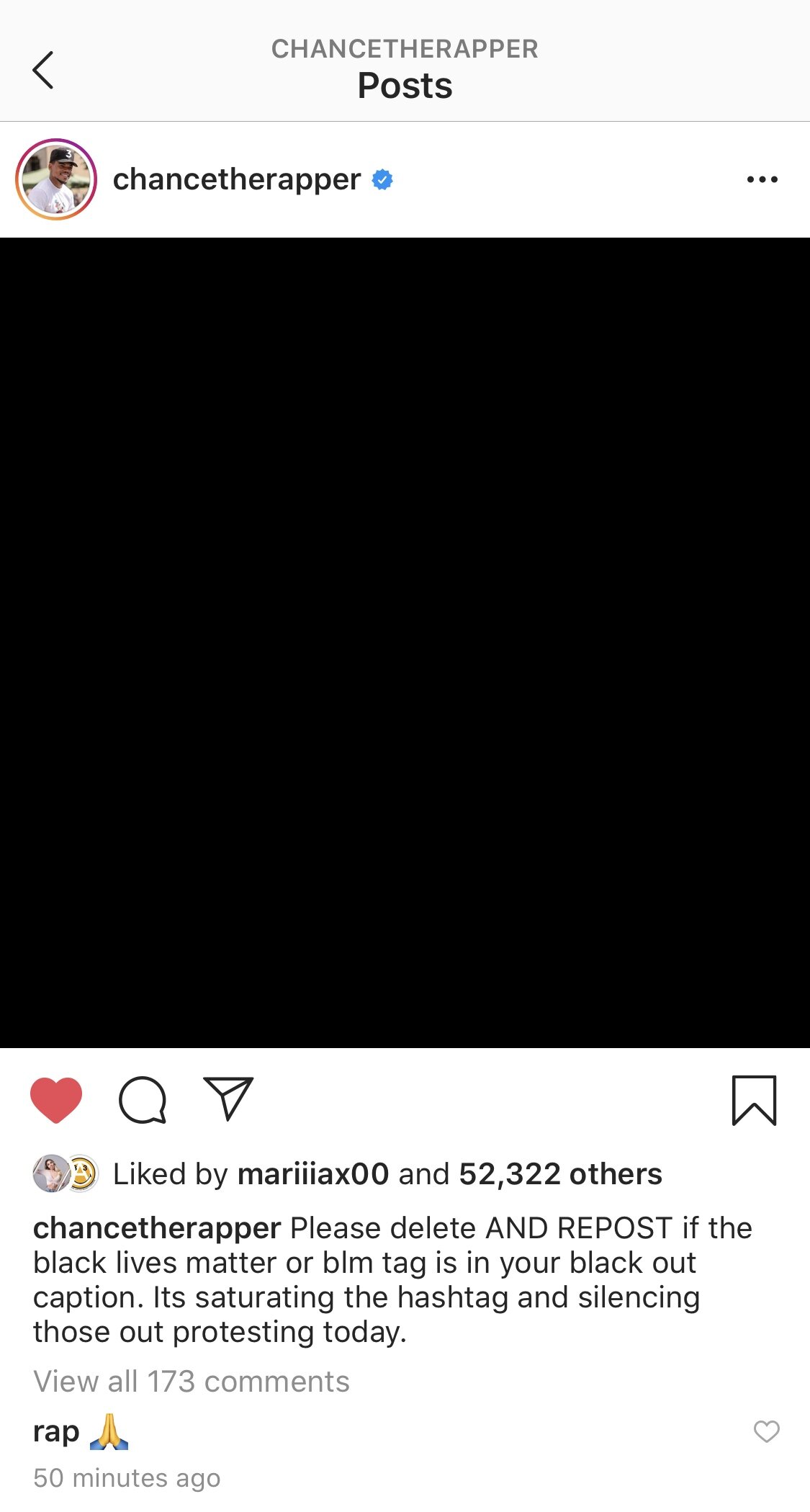
Task: Share the post with paper plane icon
Action: coord(228,1099)
